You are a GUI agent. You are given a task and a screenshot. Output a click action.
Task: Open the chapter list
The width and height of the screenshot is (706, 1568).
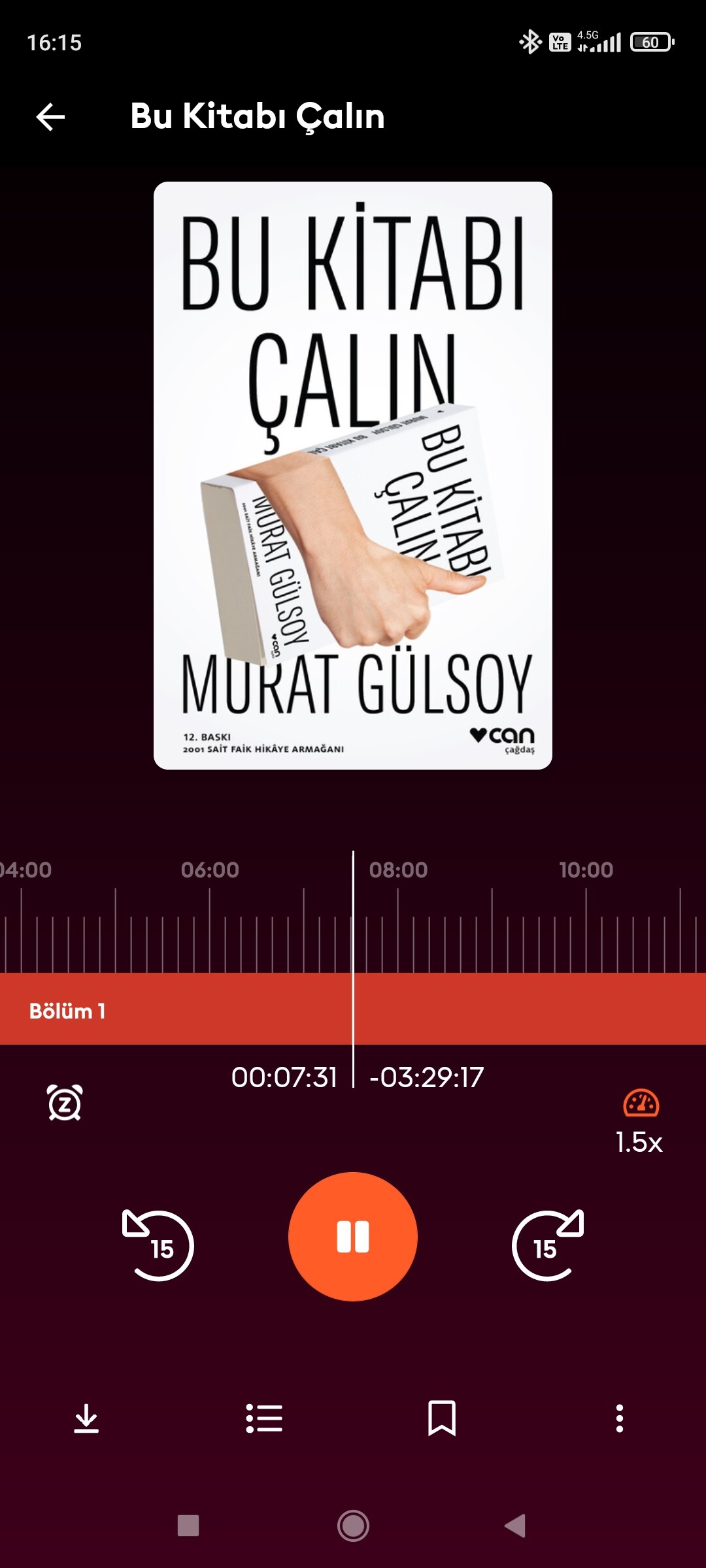(x=264, y=1418)
